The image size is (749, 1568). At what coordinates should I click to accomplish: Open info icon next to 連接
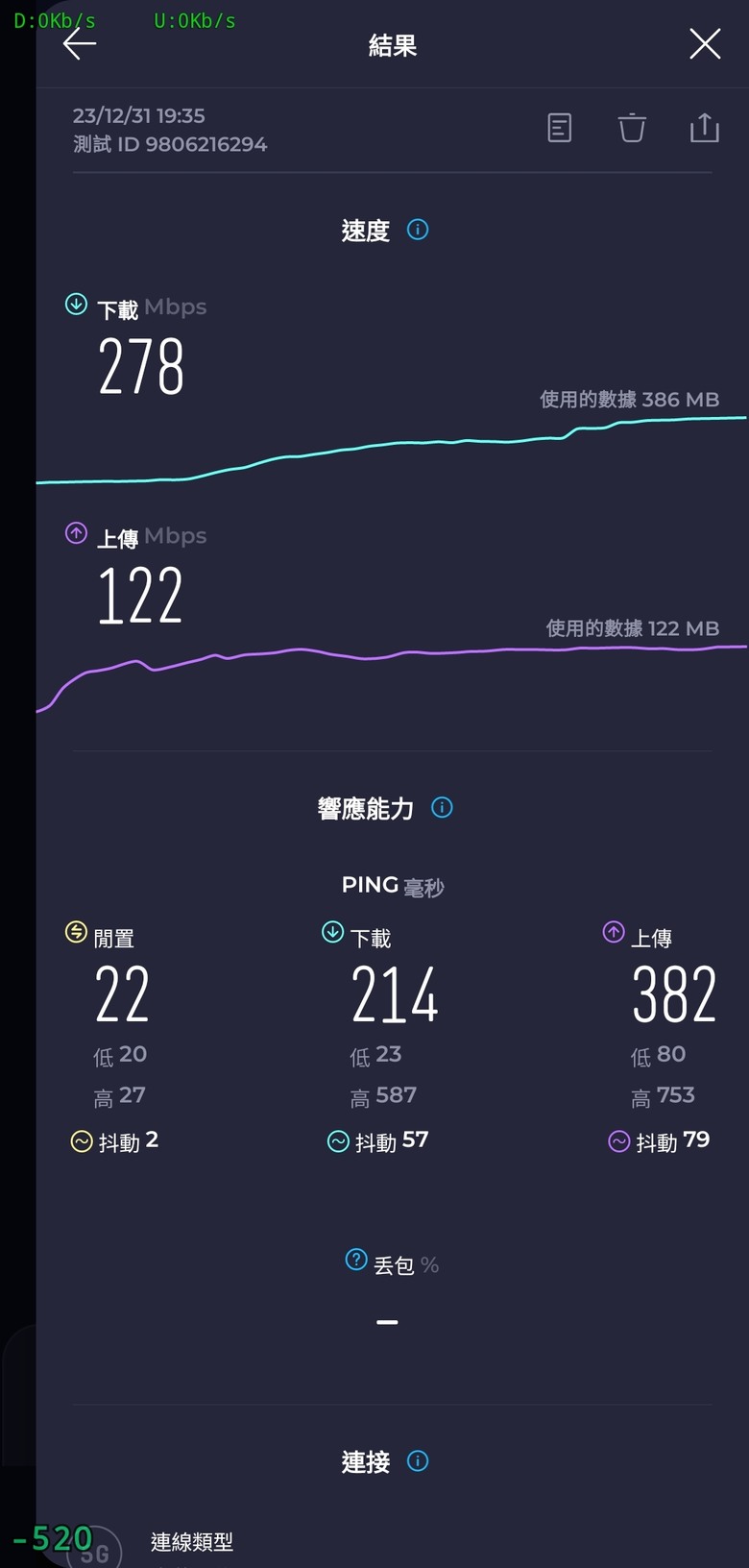coord(418,1460)
